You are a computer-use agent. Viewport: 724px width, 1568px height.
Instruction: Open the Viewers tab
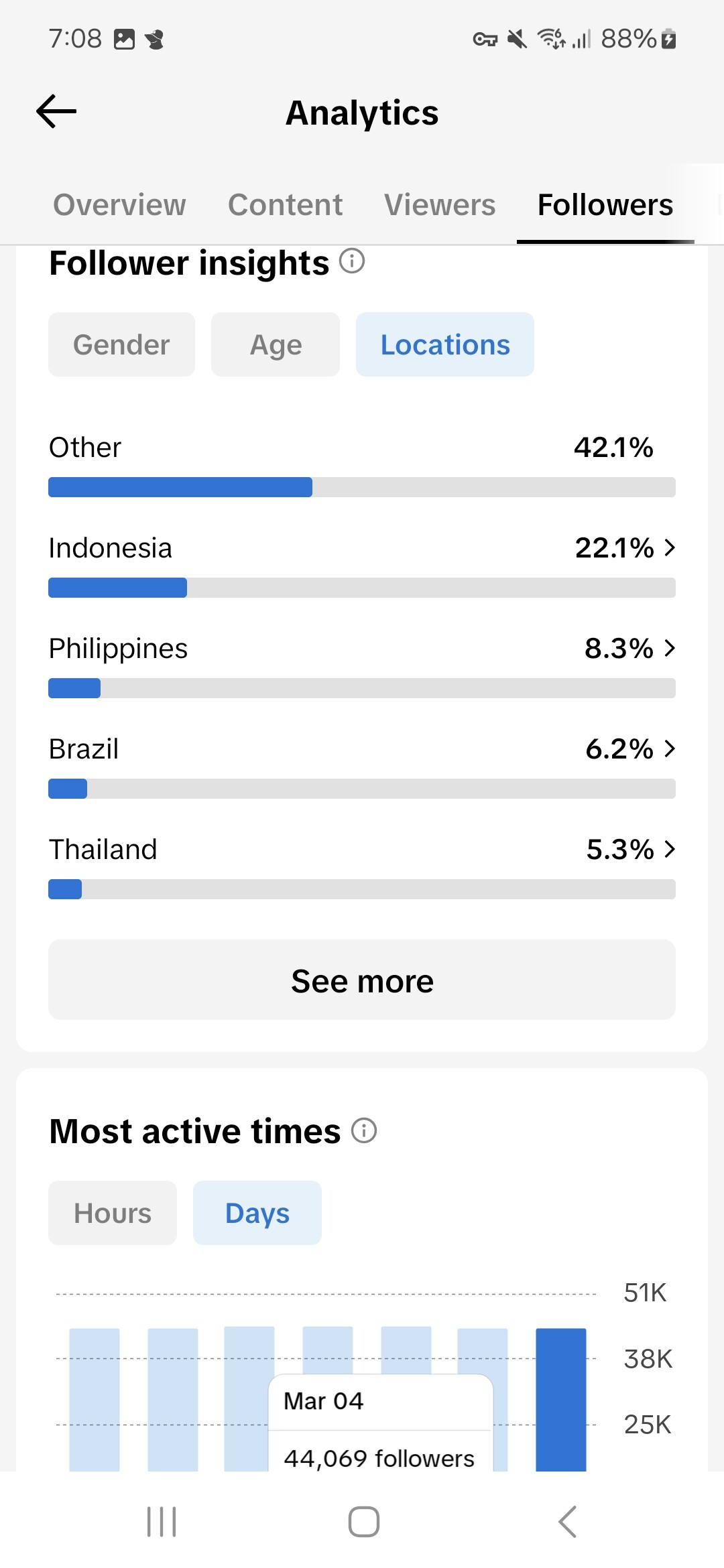tap(440, 205)
